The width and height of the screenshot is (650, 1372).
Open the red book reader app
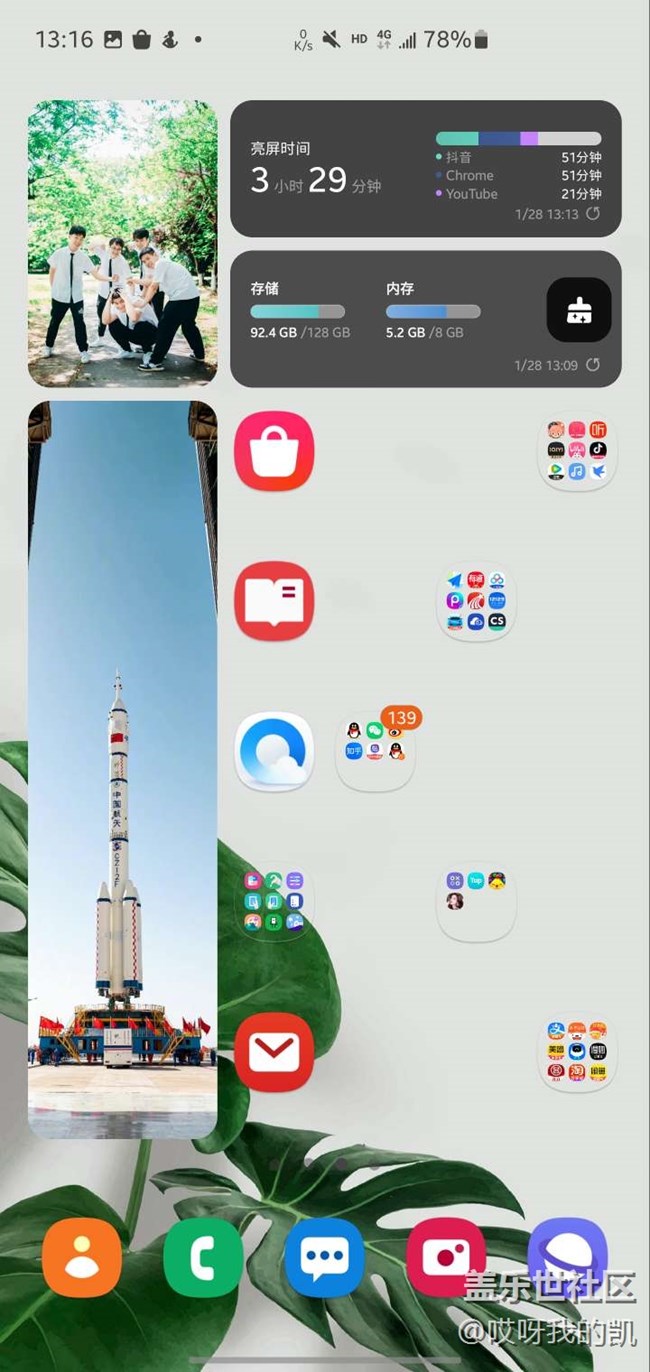(274, 601)
